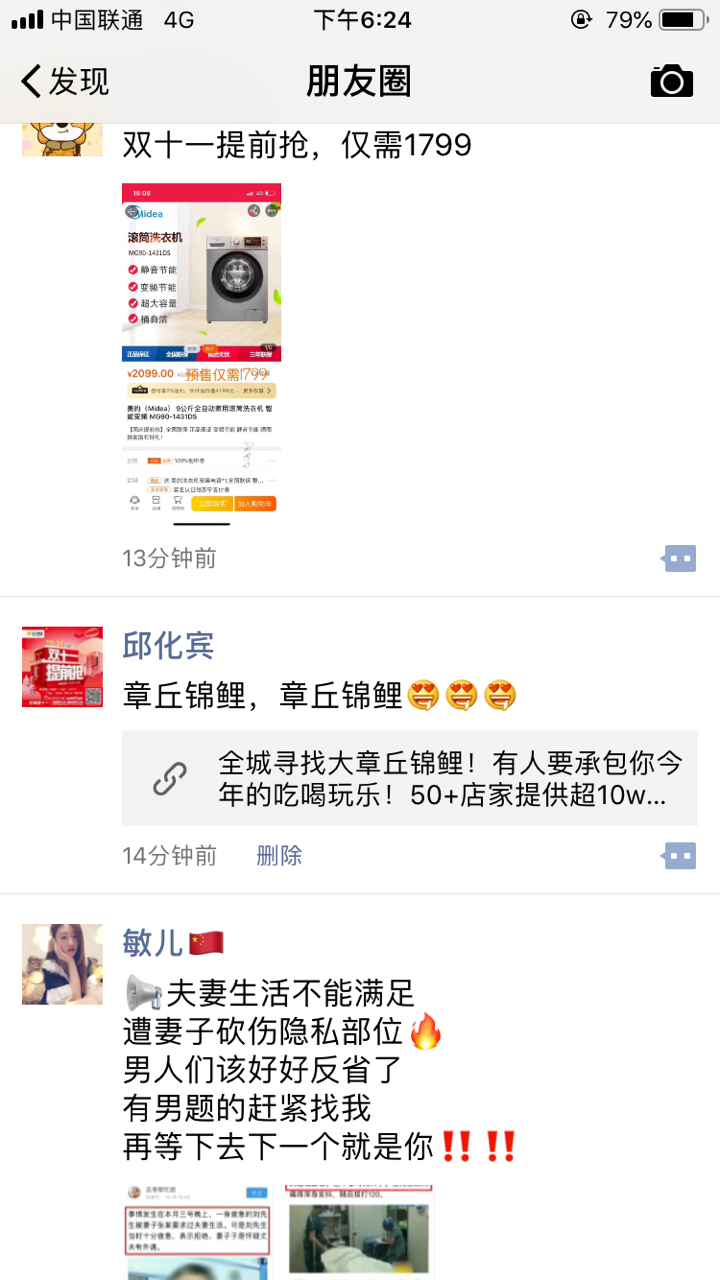This screenshot has width=720, height=1280.
Task: Open 敏儿's profile name
Action: pos(153,942)
